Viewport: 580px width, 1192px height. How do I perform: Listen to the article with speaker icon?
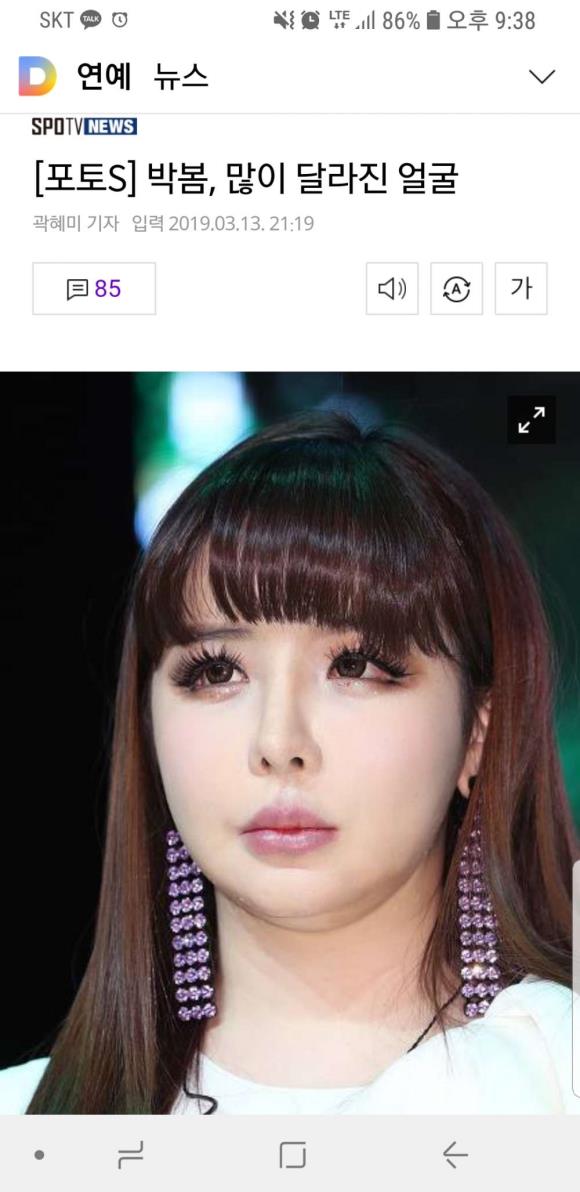point(392,289)
